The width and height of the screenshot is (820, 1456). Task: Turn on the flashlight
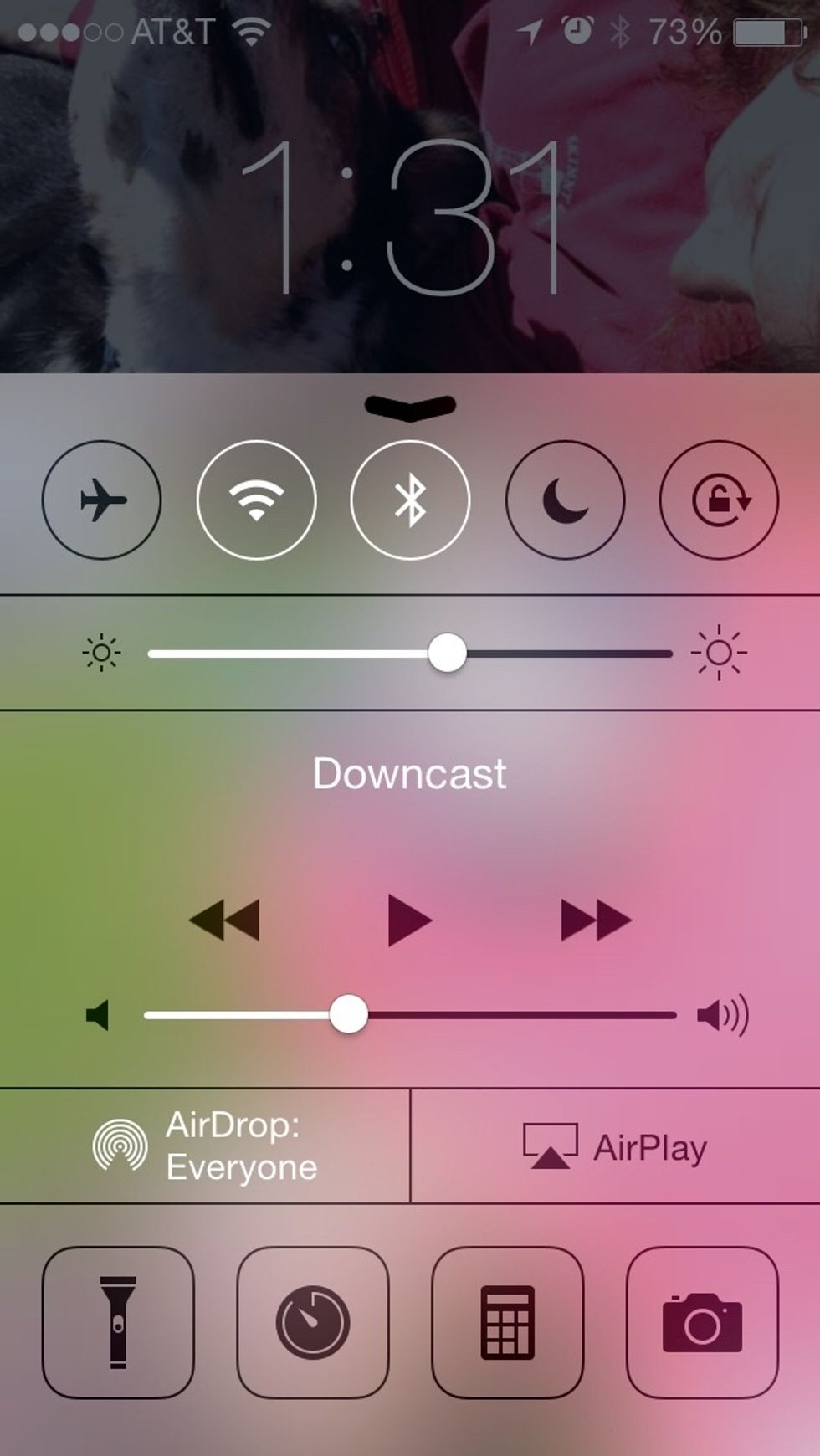click(x=118, y=1322)
